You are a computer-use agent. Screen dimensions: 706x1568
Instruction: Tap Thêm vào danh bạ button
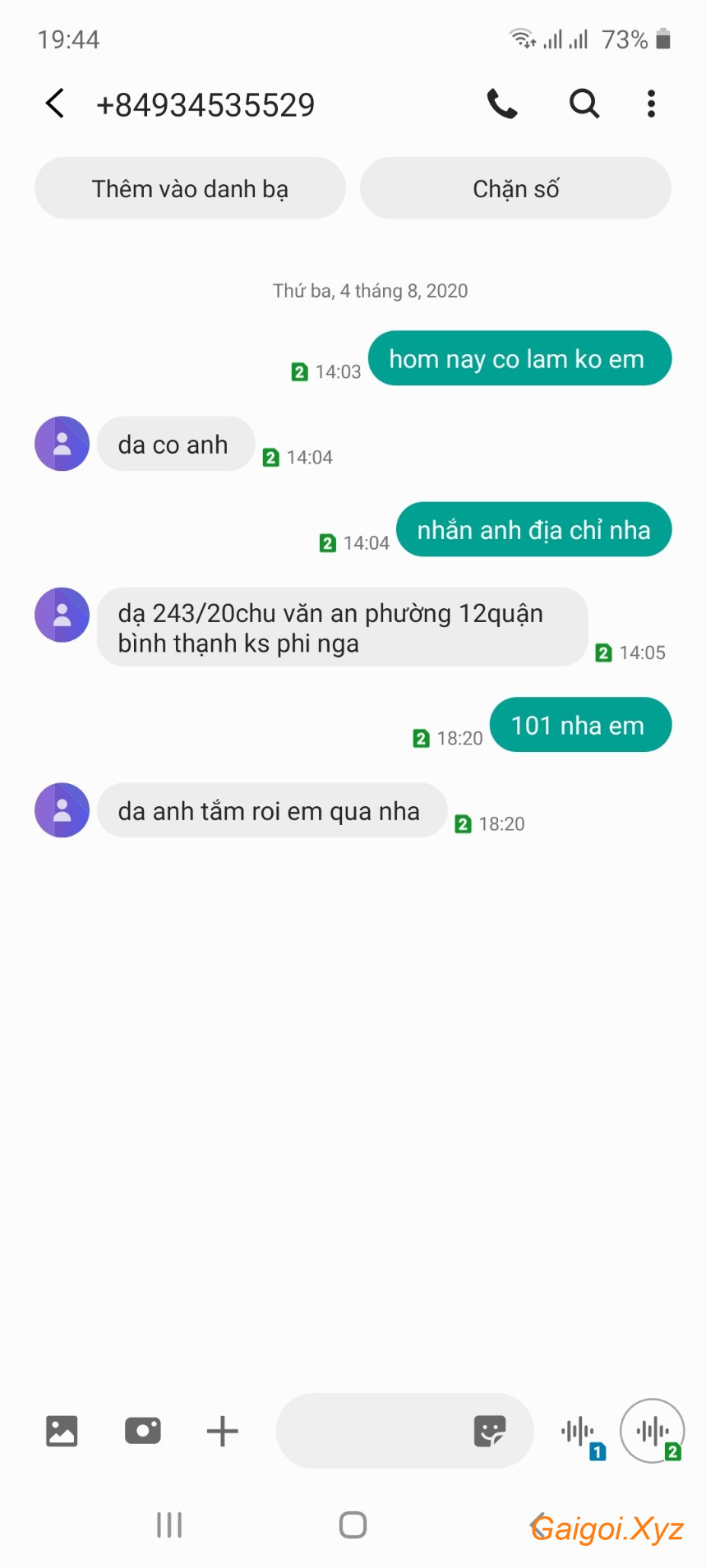pos(190,188)
